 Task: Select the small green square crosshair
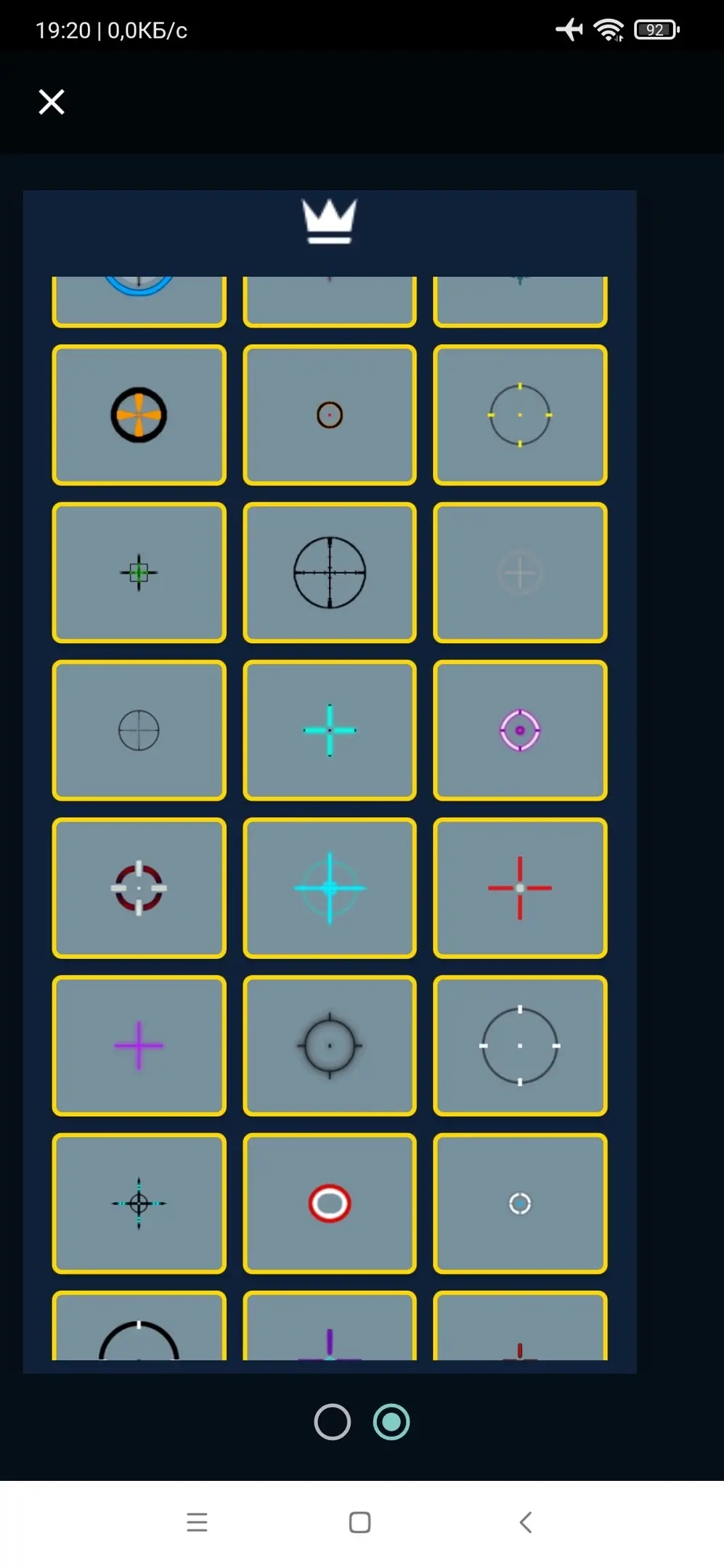[x=139, y=573]
